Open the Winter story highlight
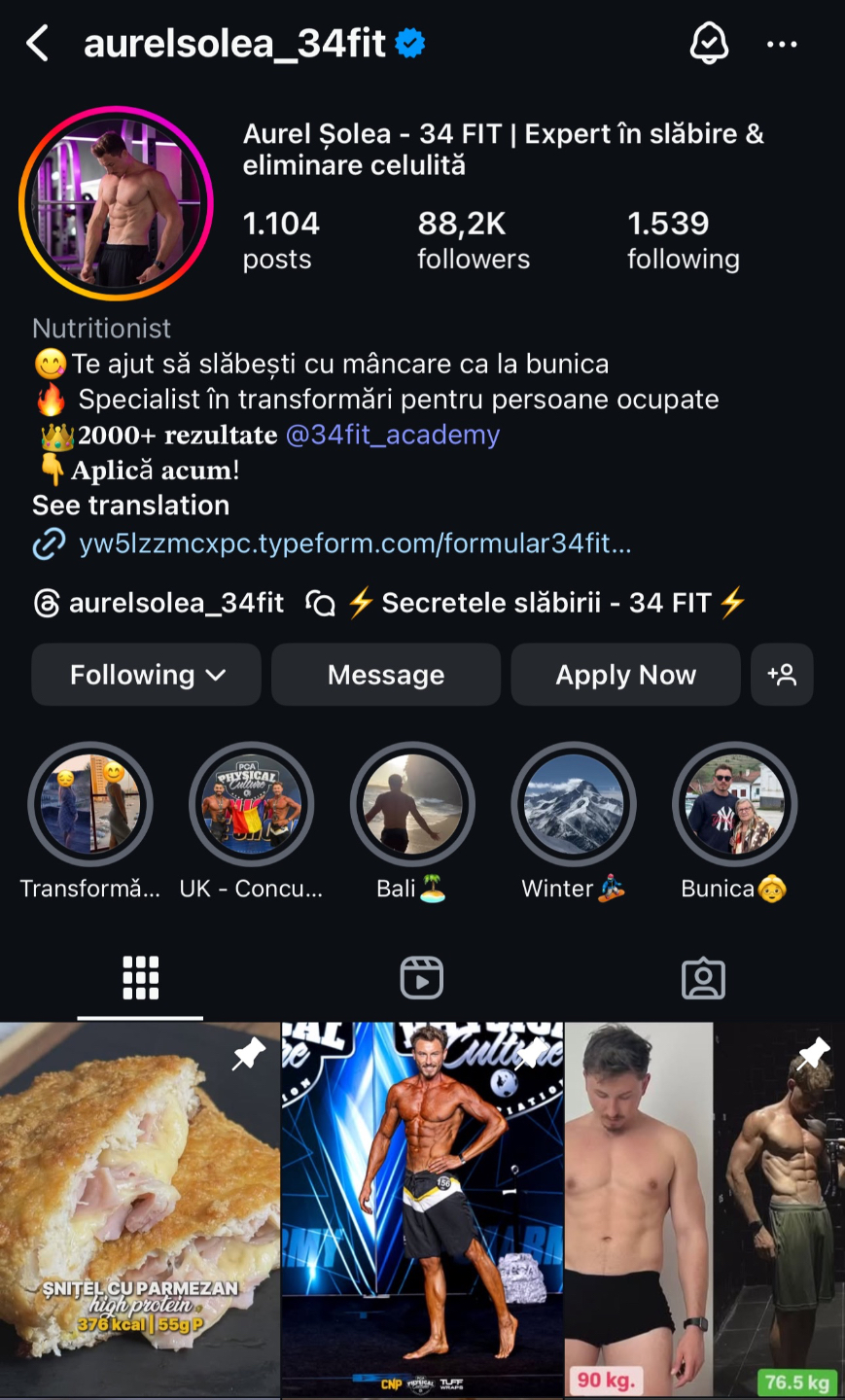This screenshot has height=1400, width=845. point(574,805)
